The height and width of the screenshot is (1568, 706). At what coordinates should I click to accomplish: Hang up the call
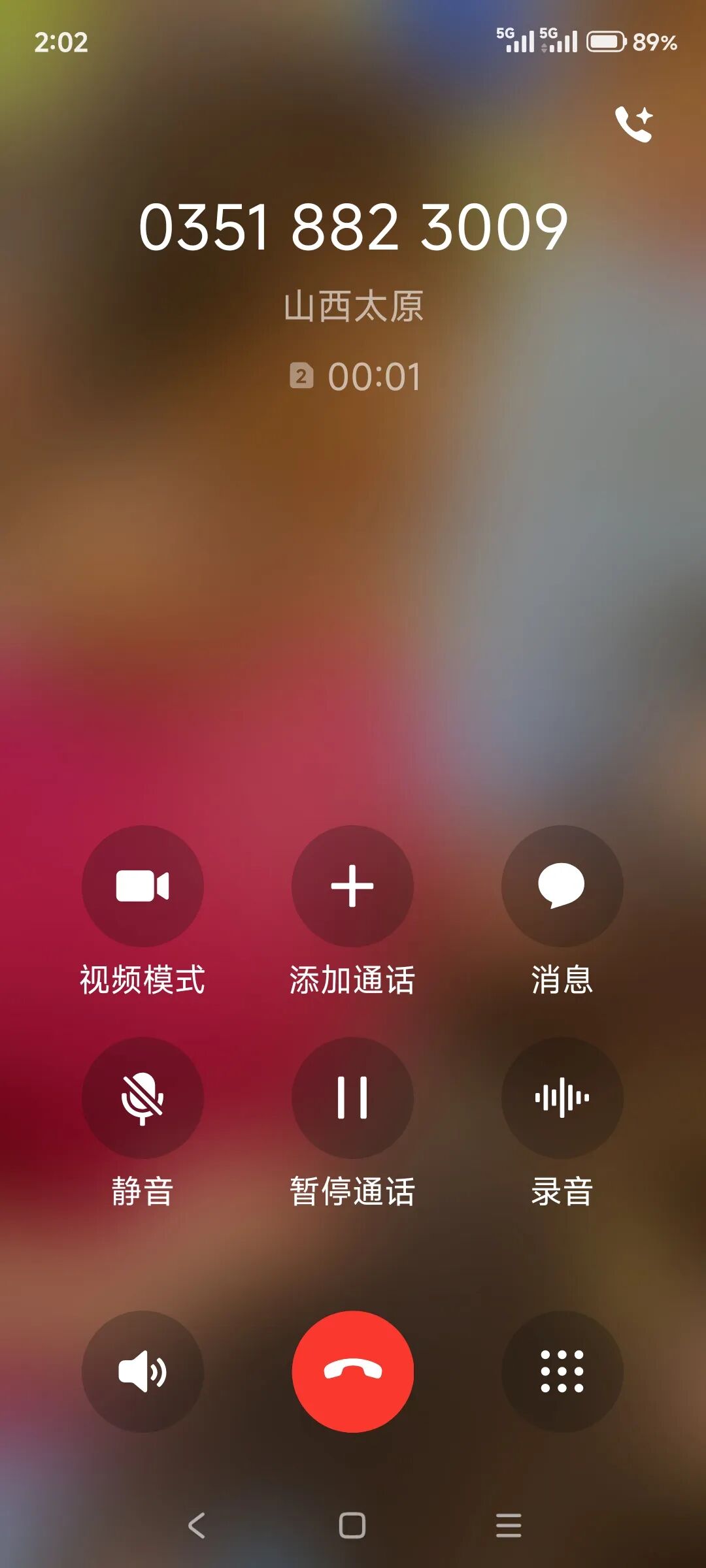352,1371
